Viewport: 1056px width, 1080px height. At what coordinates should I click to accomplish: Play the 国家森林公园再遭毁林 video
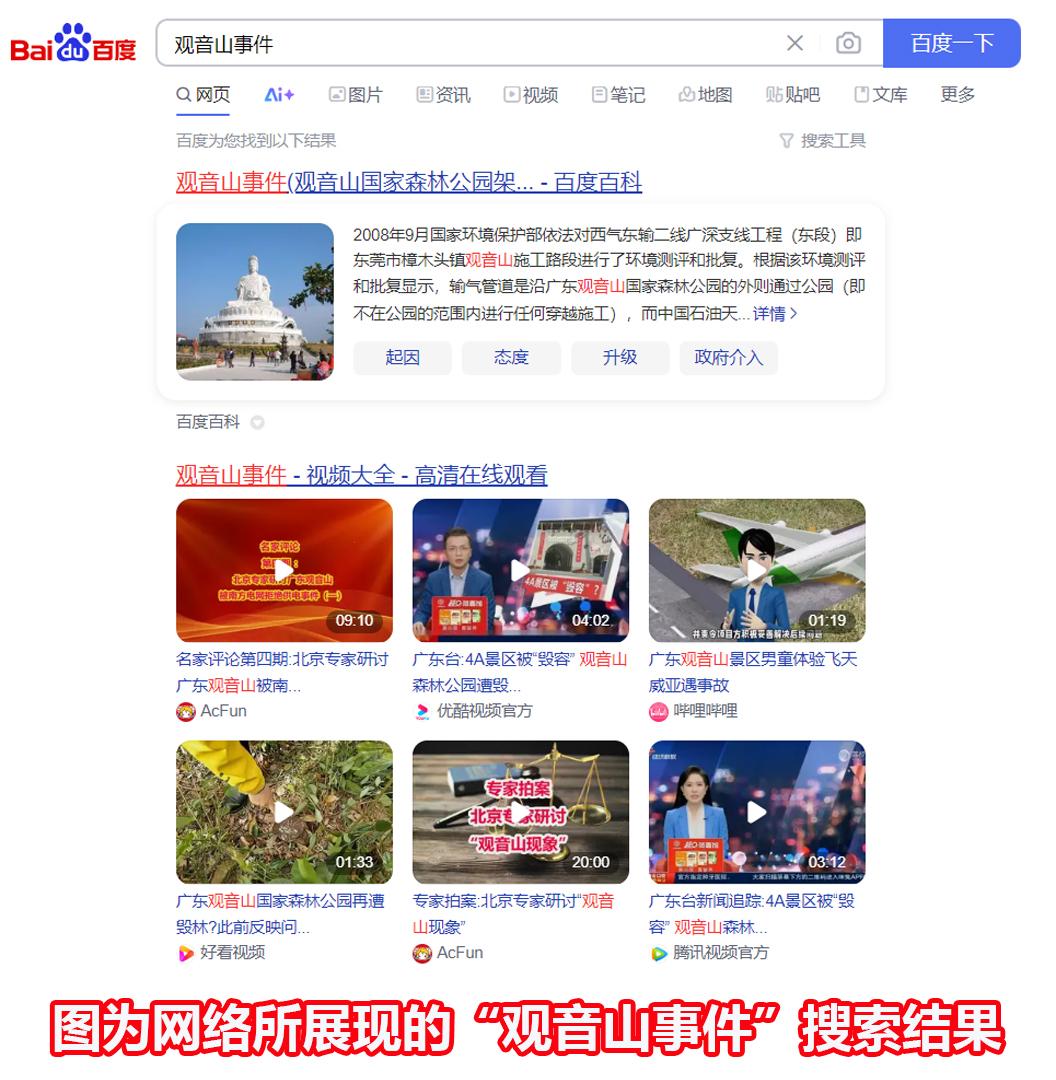click(284, 812)
